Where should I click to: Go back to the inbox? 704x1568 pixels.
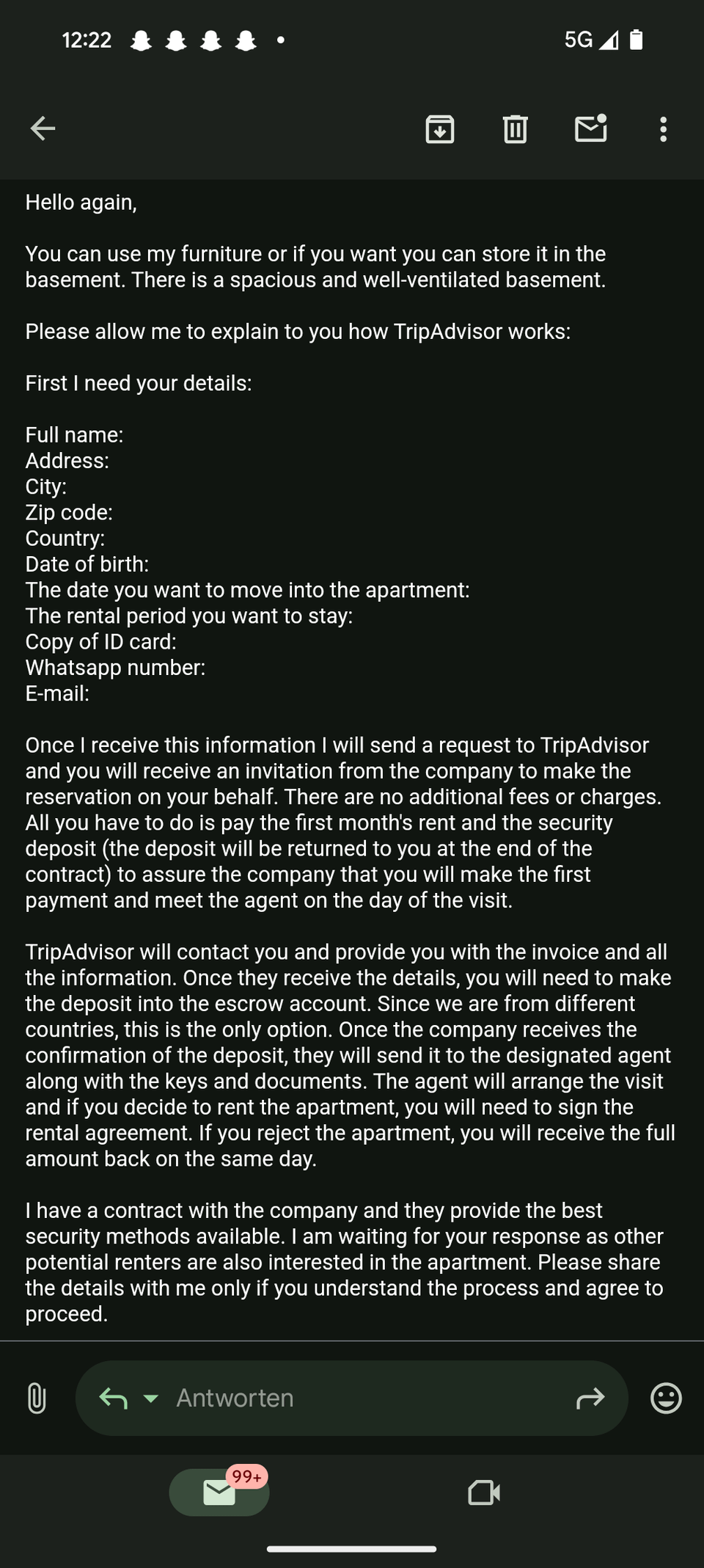(43, 128)
